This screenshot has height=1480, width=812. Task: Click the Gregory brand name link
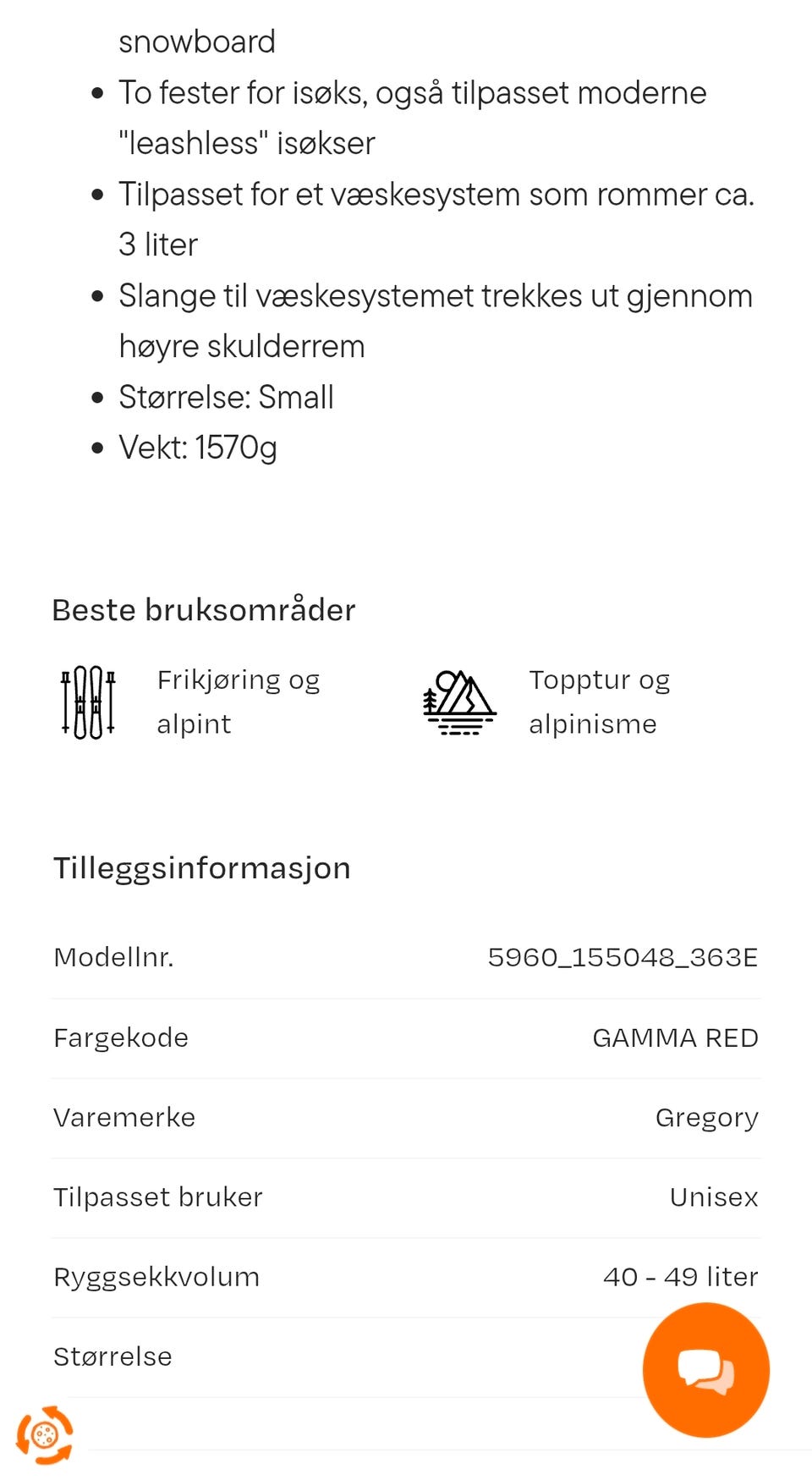707,1117
